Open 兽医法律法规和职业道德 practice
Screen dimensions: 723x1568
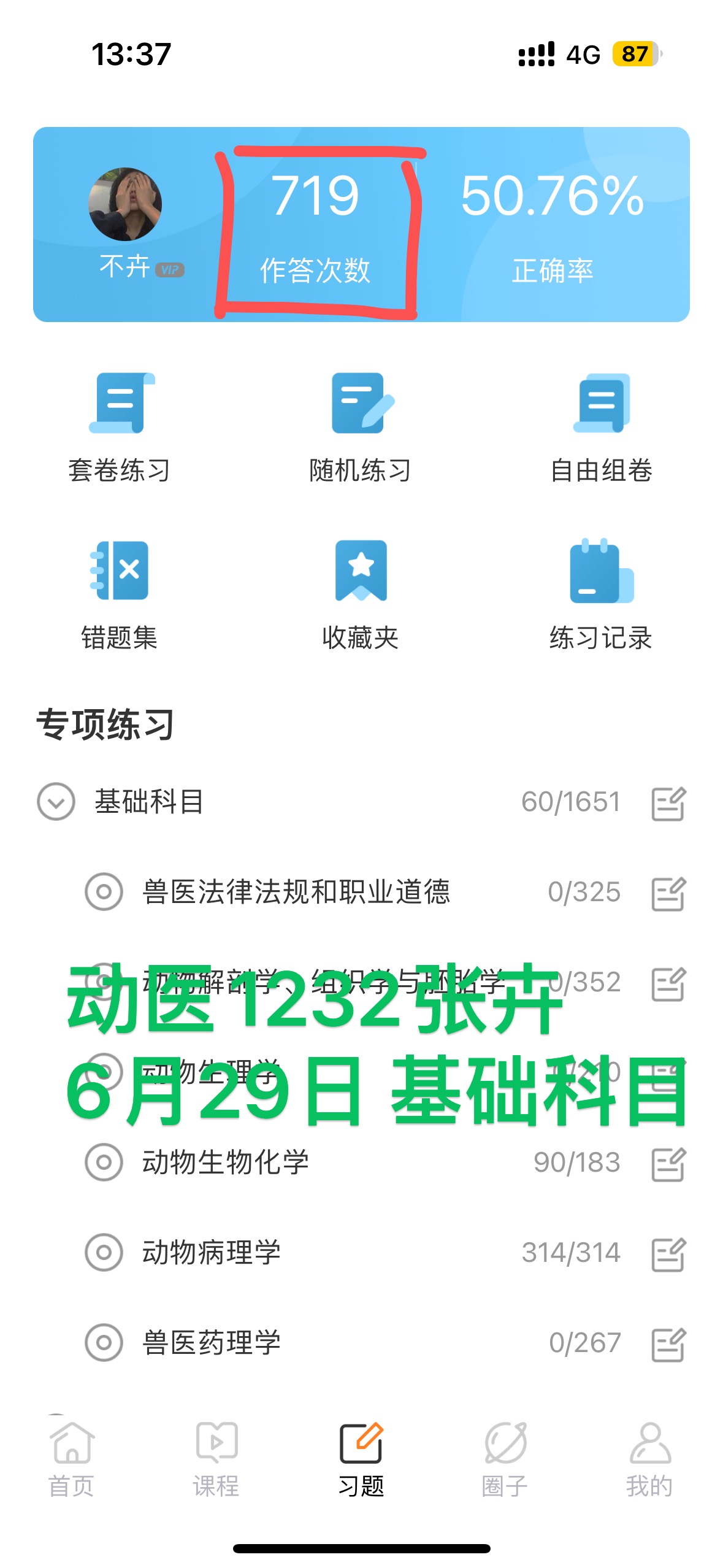pos(296,891)
